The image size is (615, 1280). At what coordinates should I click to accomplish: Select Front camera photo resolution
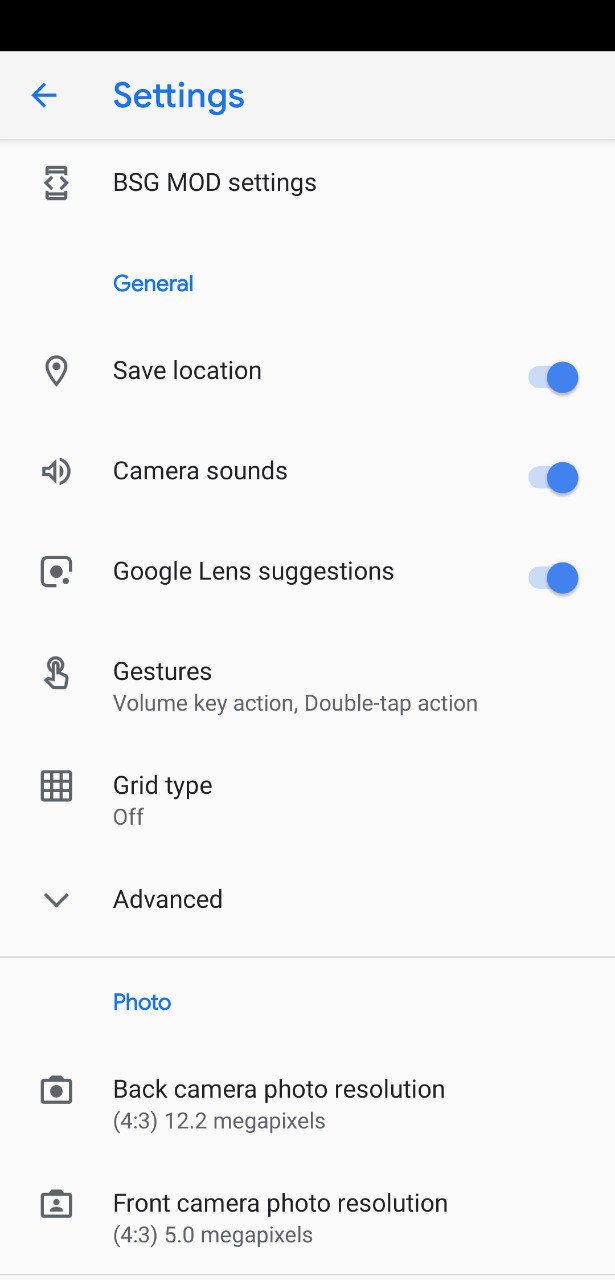coord(307,1218)
